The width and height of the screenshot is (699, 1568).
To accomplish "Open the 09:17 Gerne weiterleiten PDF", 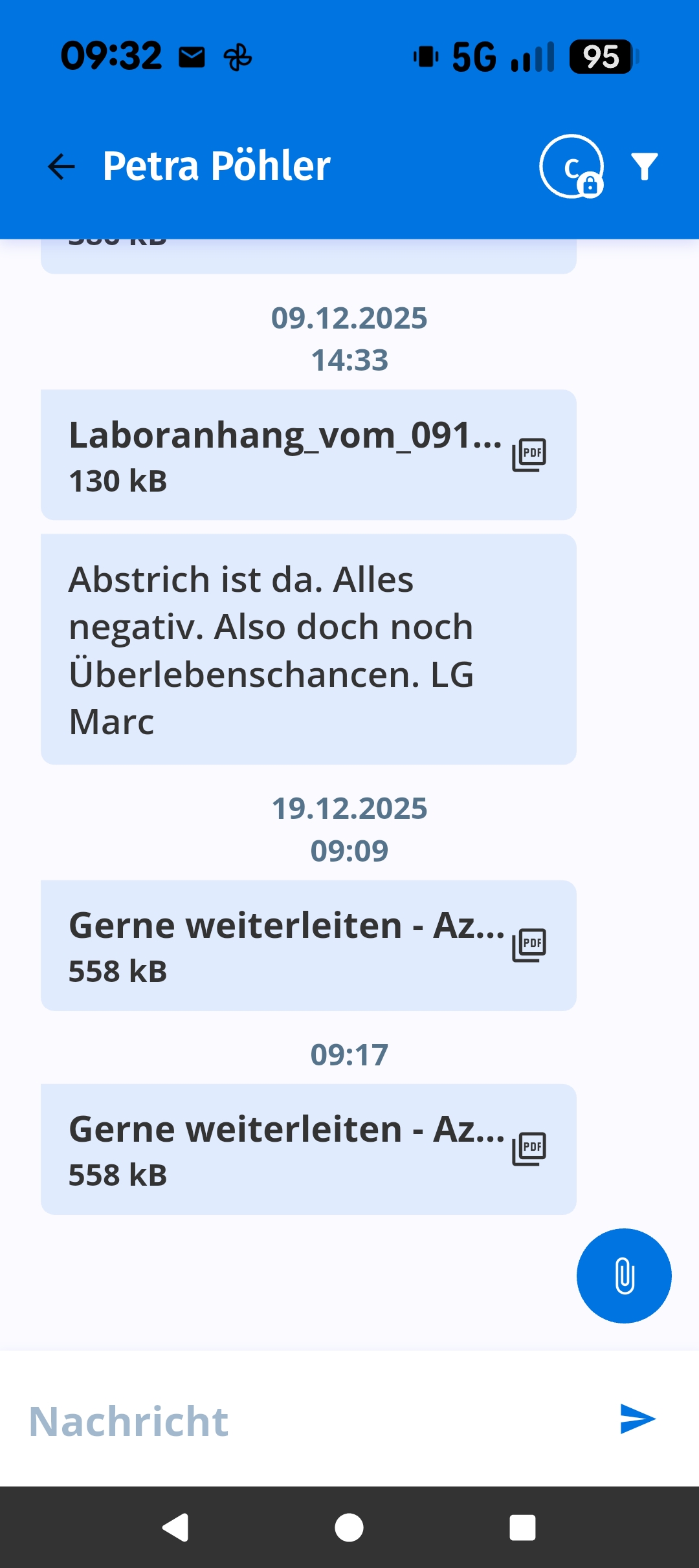I will pos(308,1149).
